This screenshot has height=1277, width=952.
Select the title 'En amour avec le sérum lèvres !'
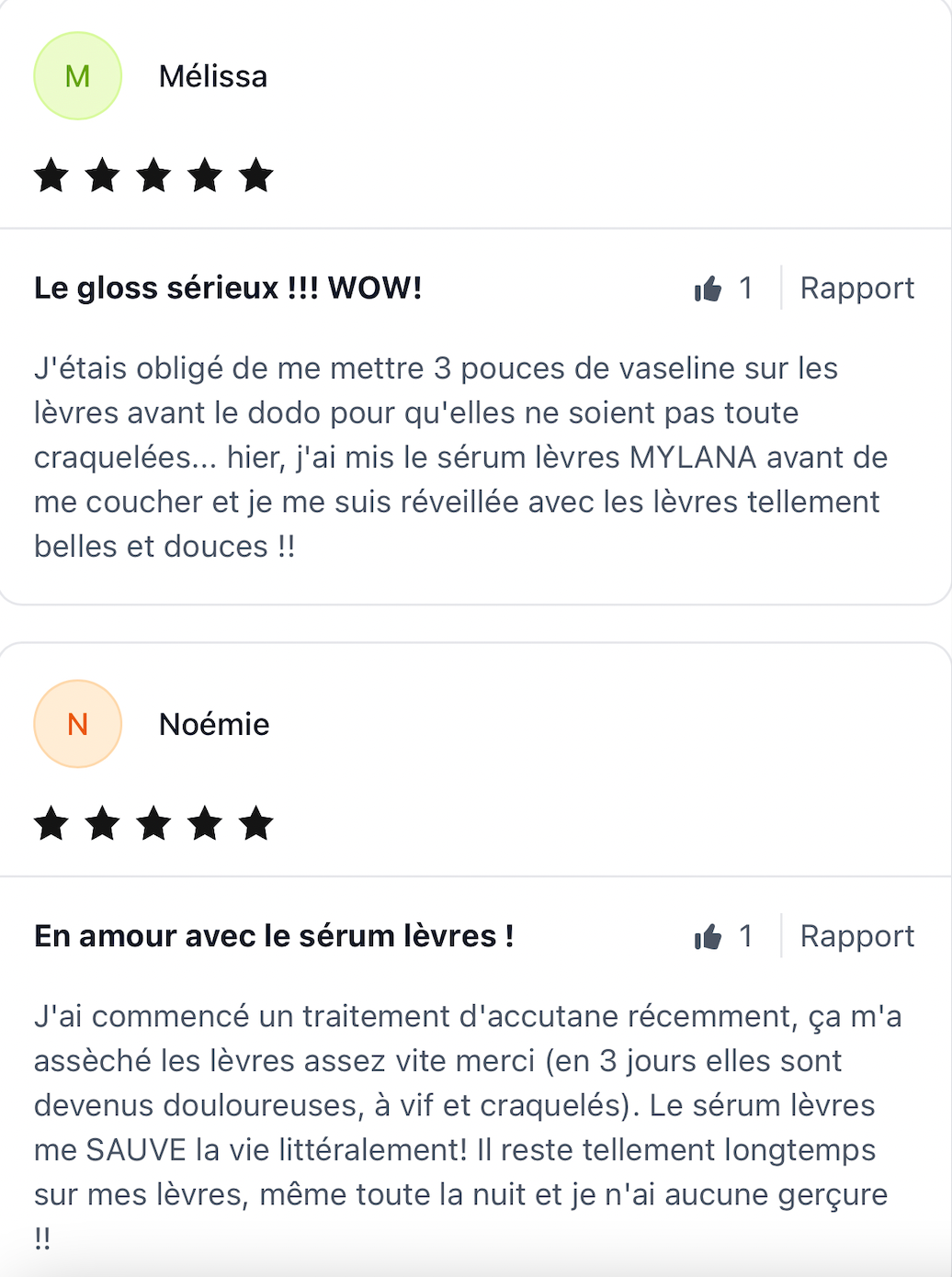tap(275, 936)
